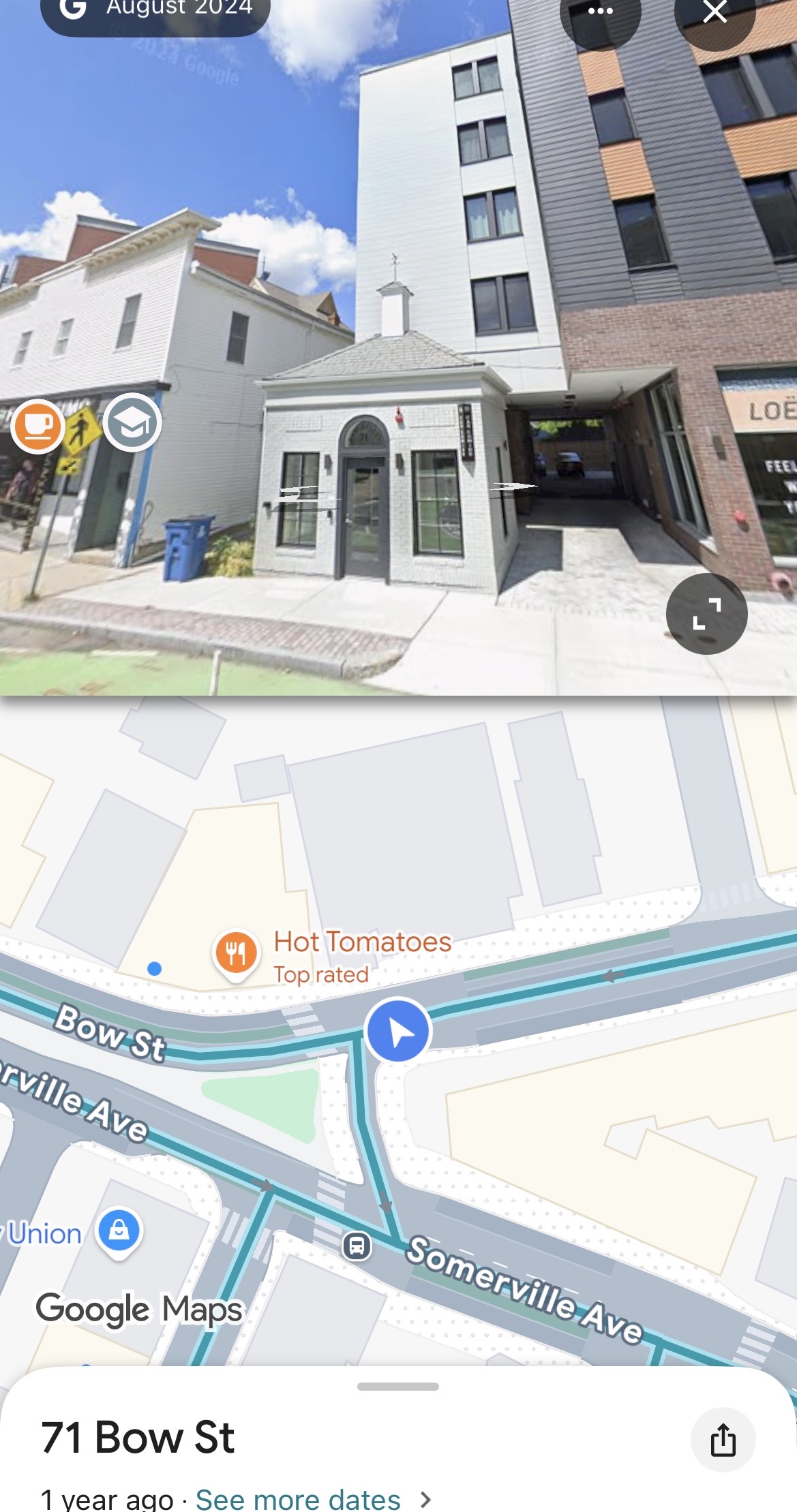Image resolution: width=797 pixels, height=1512 pixels.
Task: Share the 71 Bow St location
Action: coord(723,1440)
